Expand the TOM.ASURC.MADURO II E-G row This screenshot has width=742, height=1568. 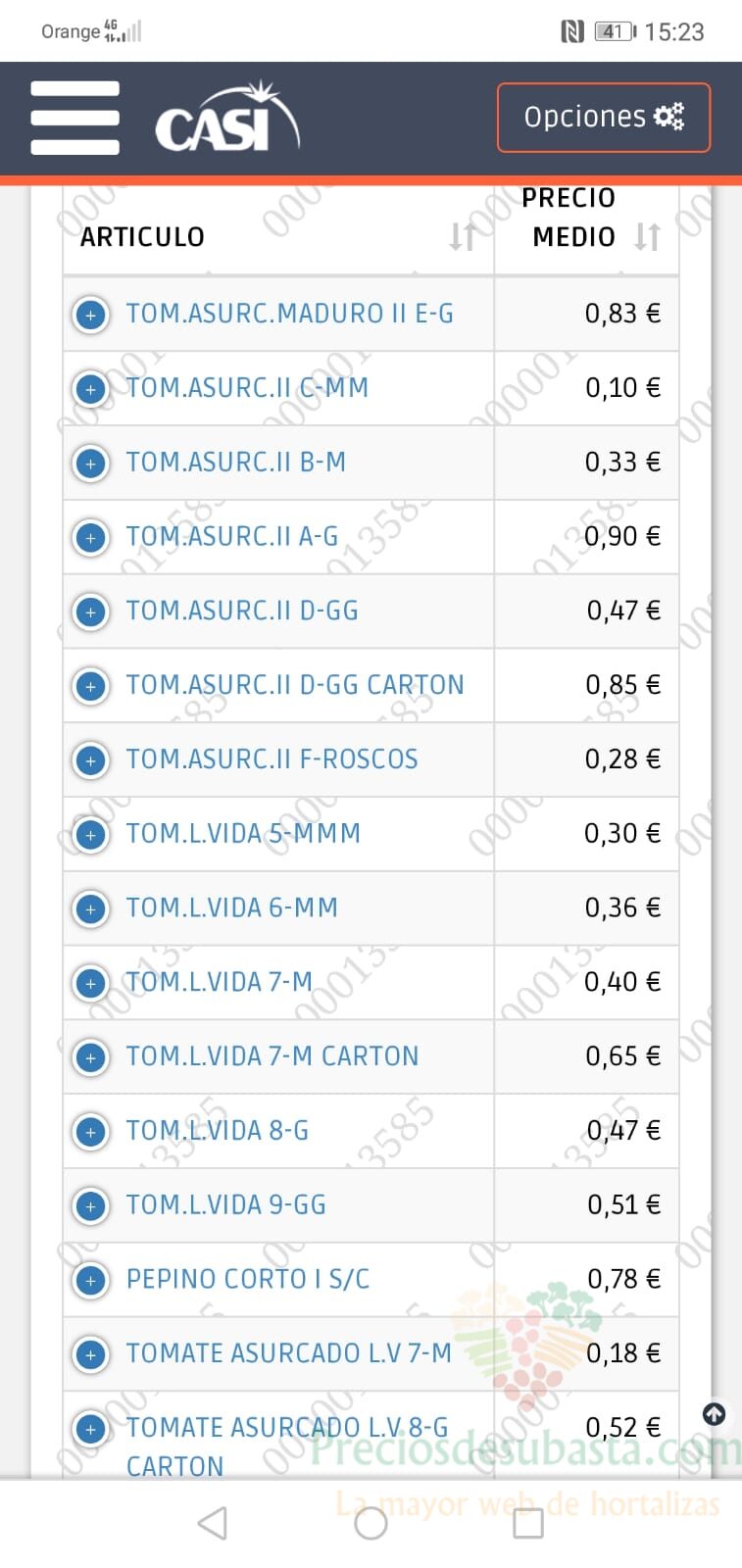(91, 315)
